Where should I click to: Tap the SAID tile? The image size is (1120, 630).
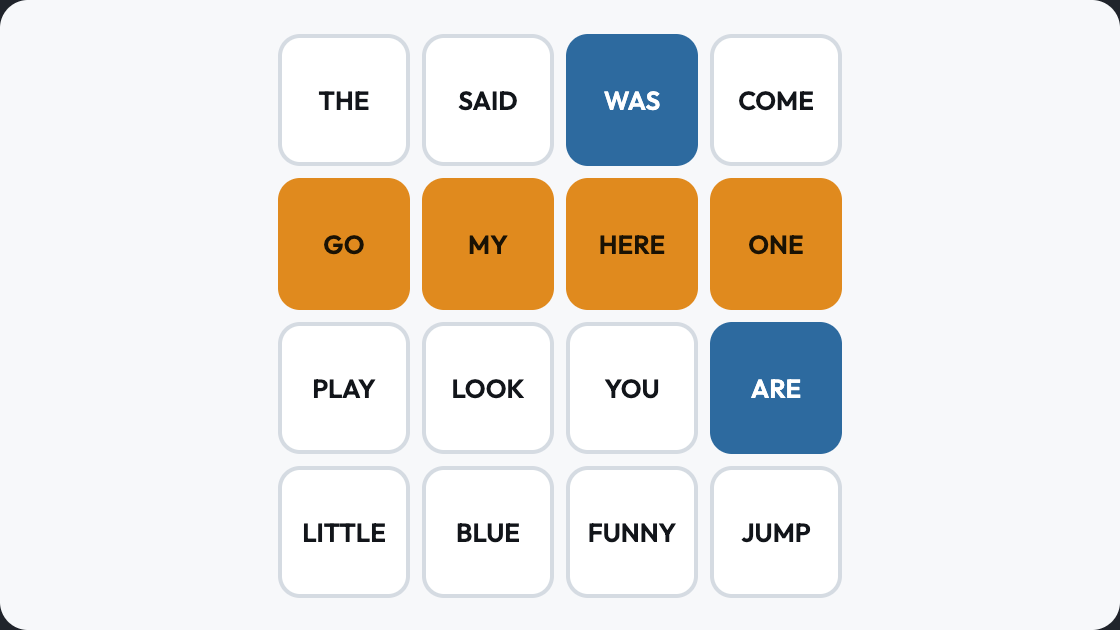[488, 100]
